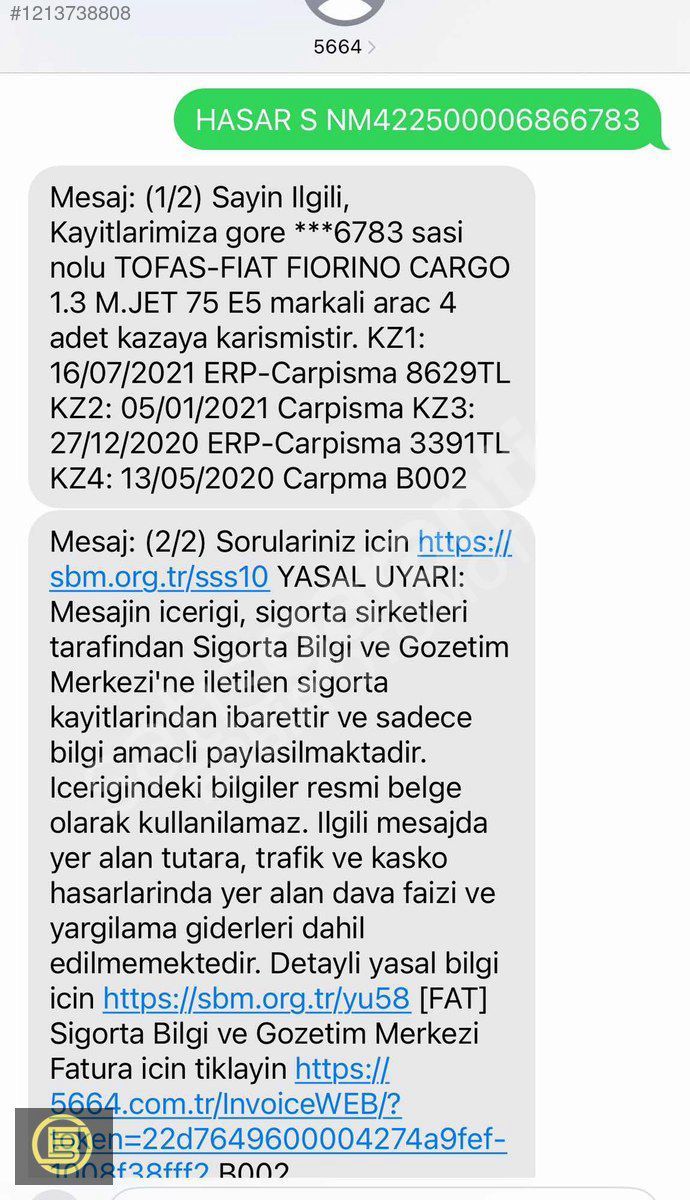Open contact details for 5664
The image size is (690, 1200).
tap(344, 46)
